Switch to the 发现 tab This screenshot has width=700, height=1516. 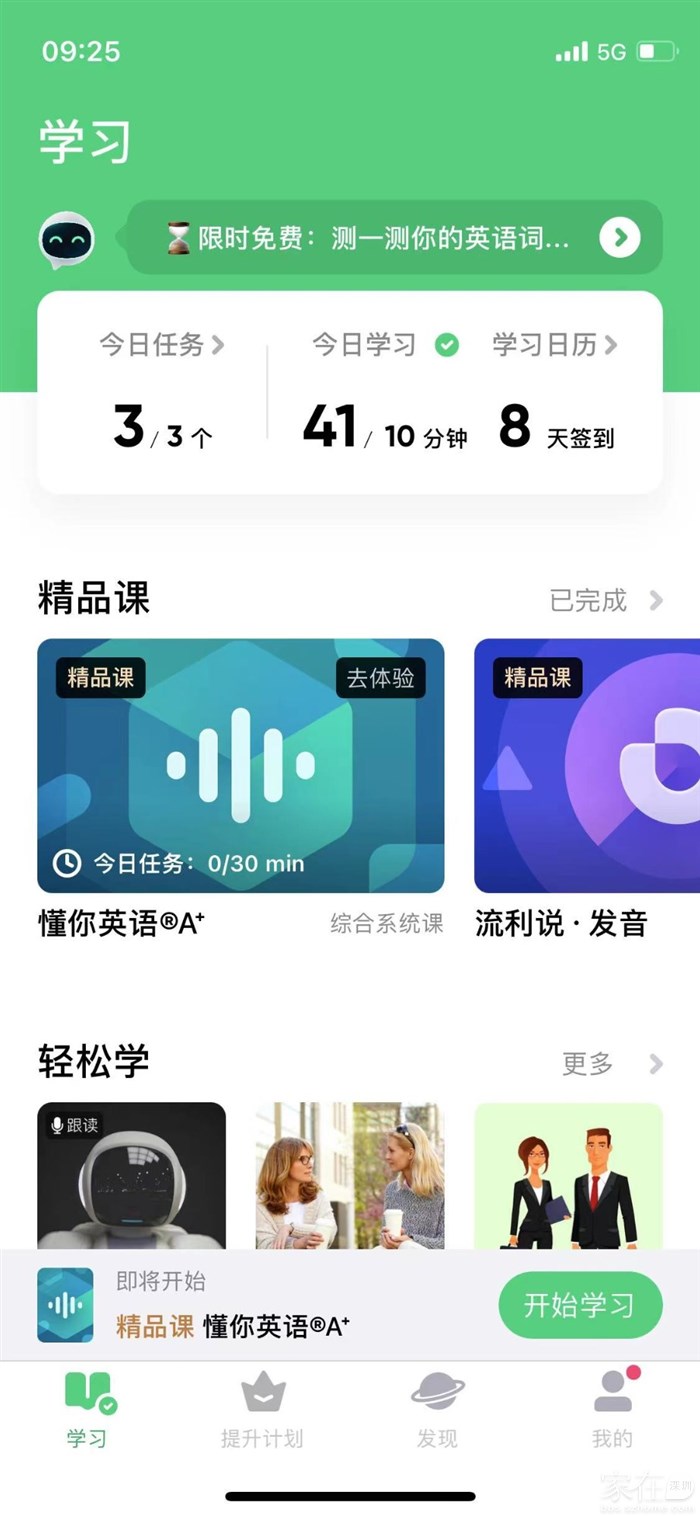coord(437,1409)
